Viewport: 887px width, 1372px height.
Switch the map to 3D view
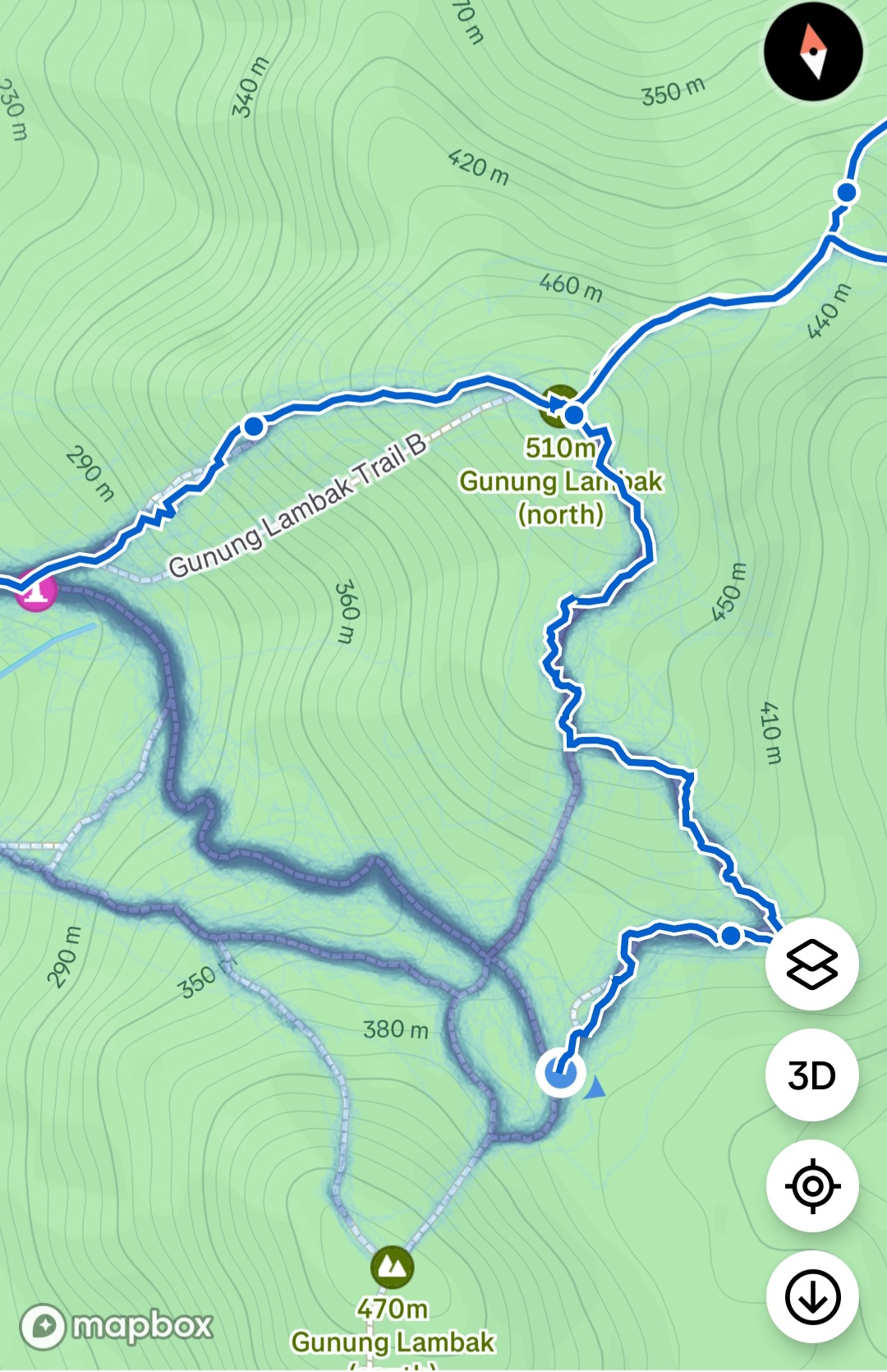811,1075
